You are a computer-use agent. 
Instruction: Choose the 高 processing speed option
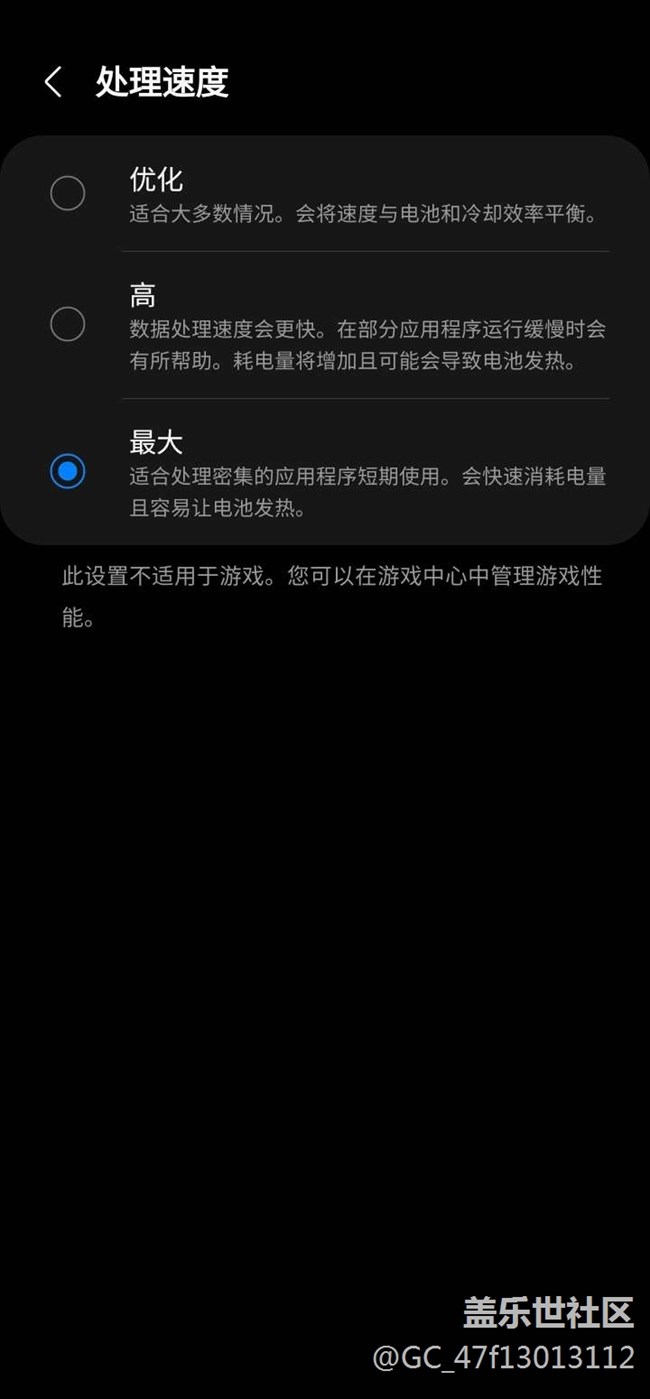pyautogui.click(x=68, y=324)
